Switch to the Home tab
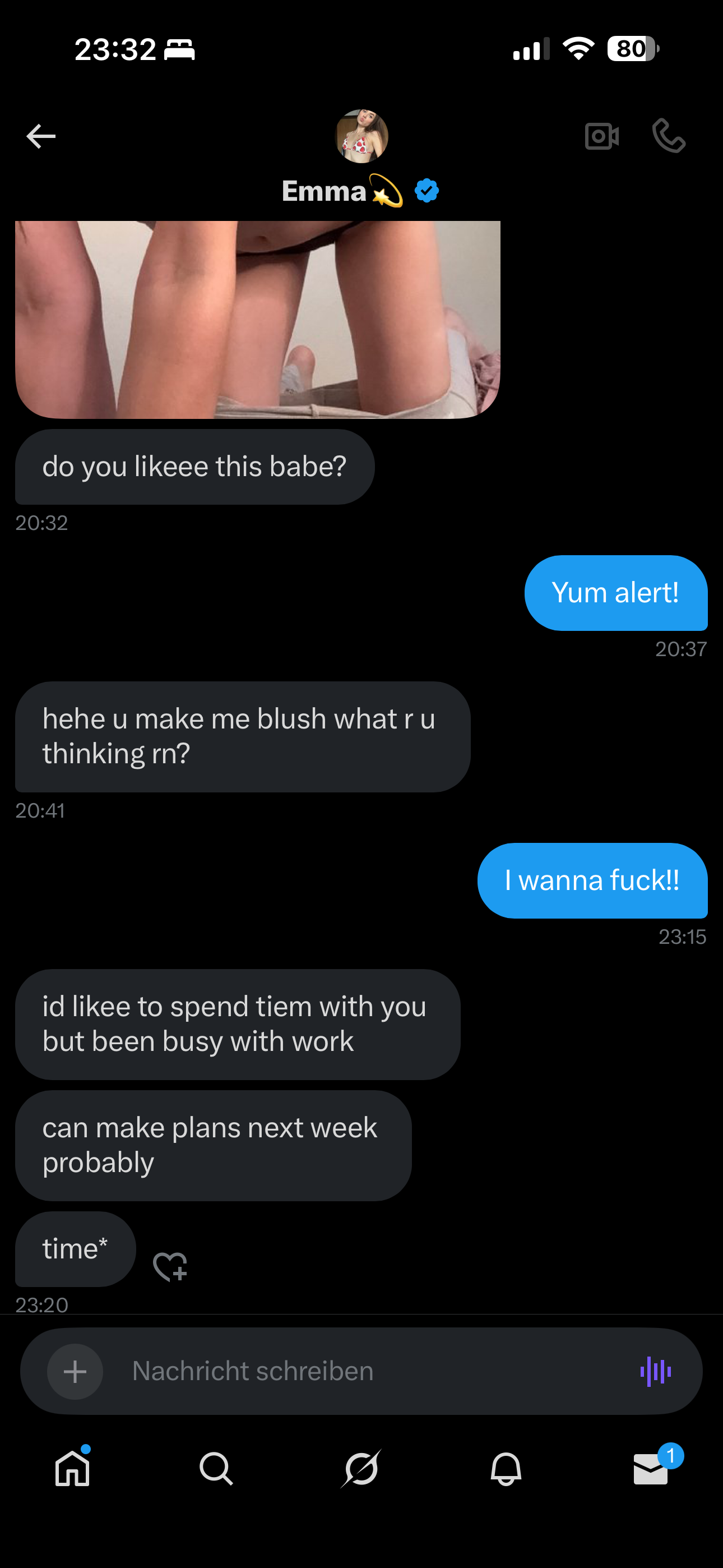The height and width of the screenshot is (1568, 723). click(72, 1468)
